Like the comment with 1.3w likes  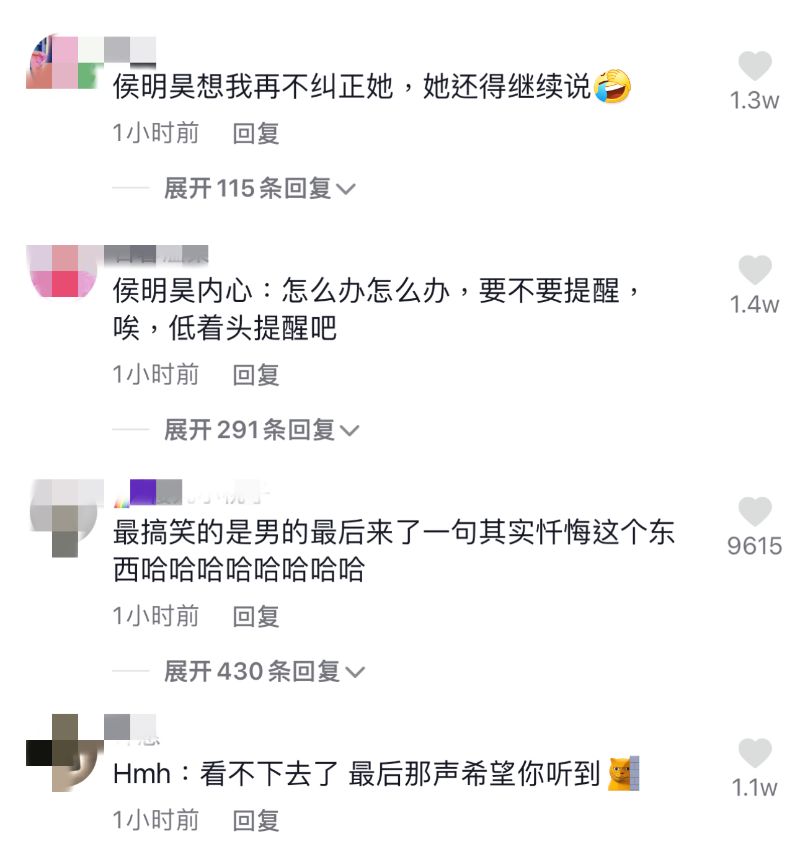(x=755, y=67)
